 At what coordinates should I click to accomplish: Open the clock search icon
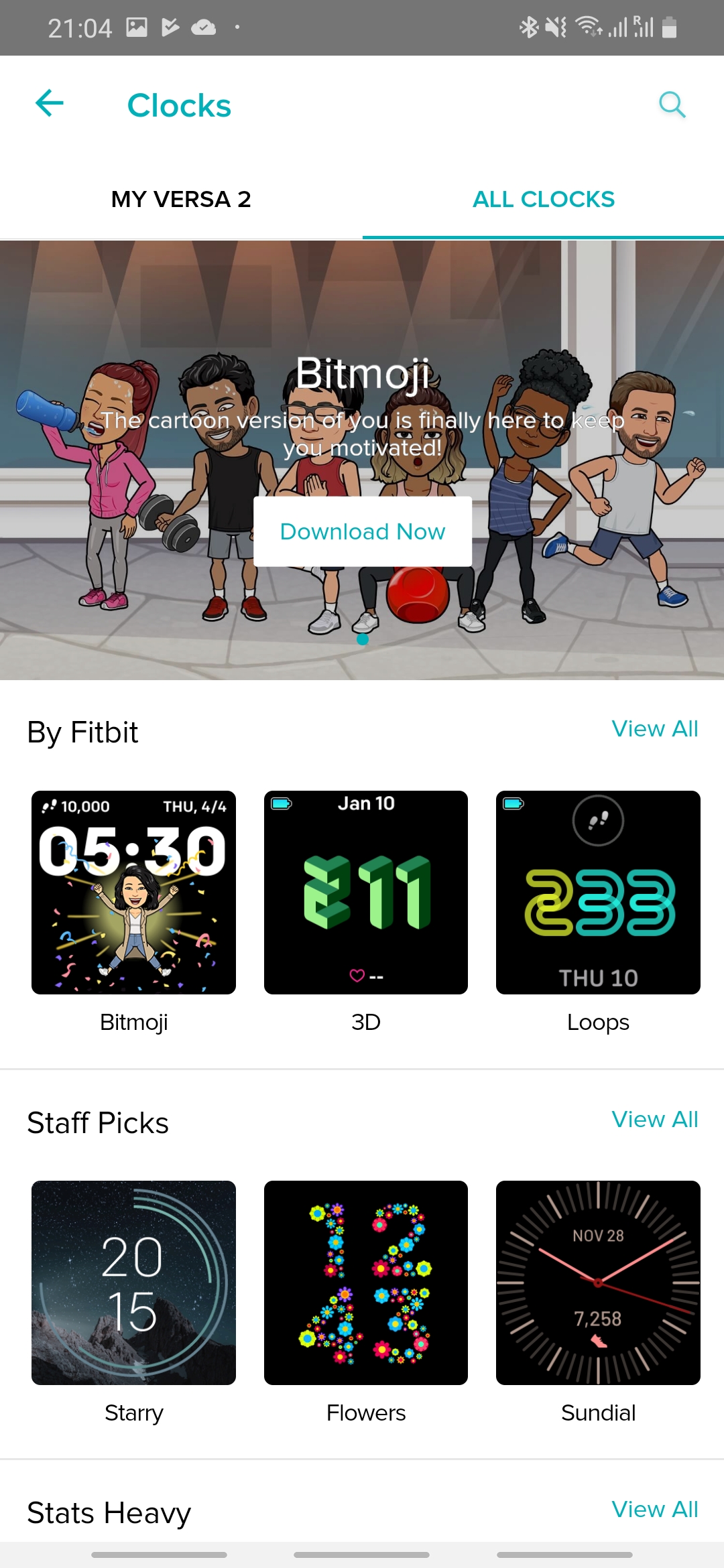pos(672,105)
